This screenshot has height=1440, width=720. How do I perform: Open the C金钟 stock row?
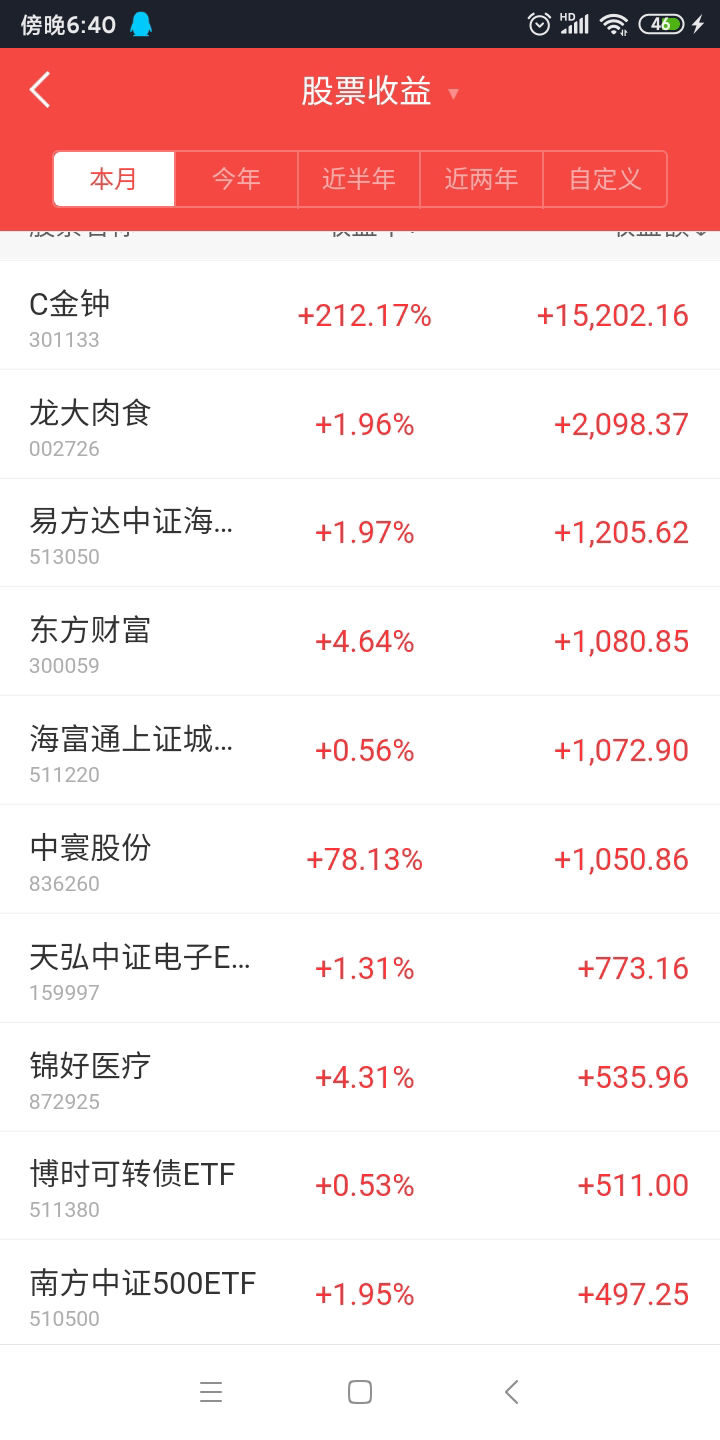point(360,316)
